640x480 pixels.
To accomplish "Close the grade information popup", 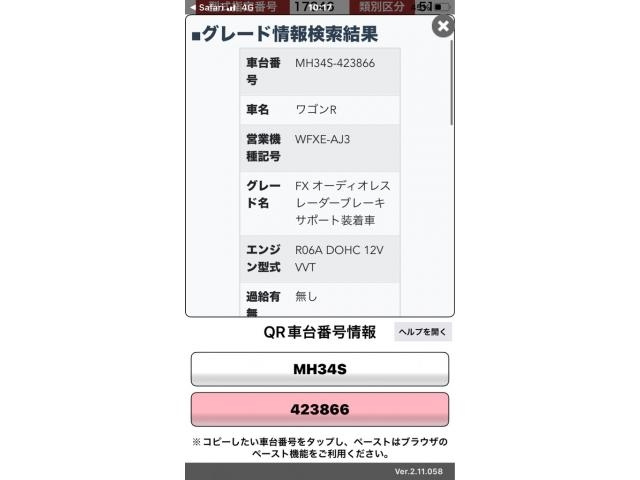I will click(x=443, y=26).
